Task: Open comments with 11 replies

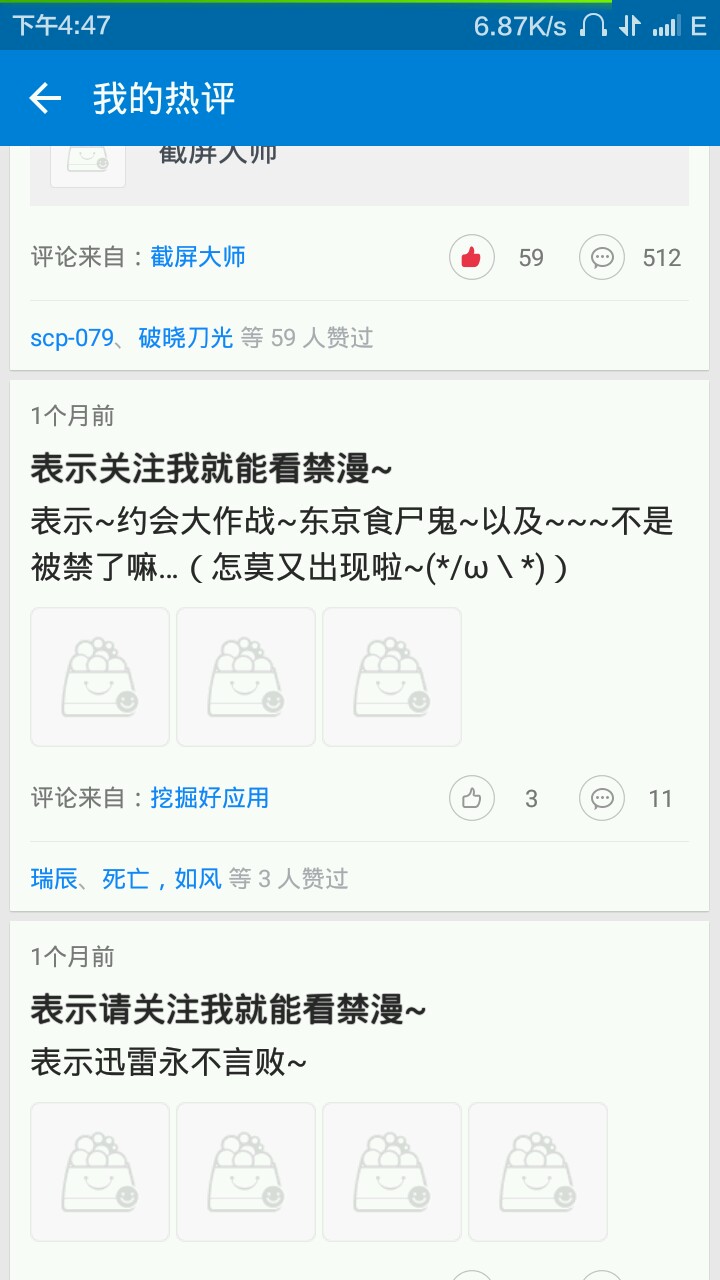Action: (x=602, y=798)
